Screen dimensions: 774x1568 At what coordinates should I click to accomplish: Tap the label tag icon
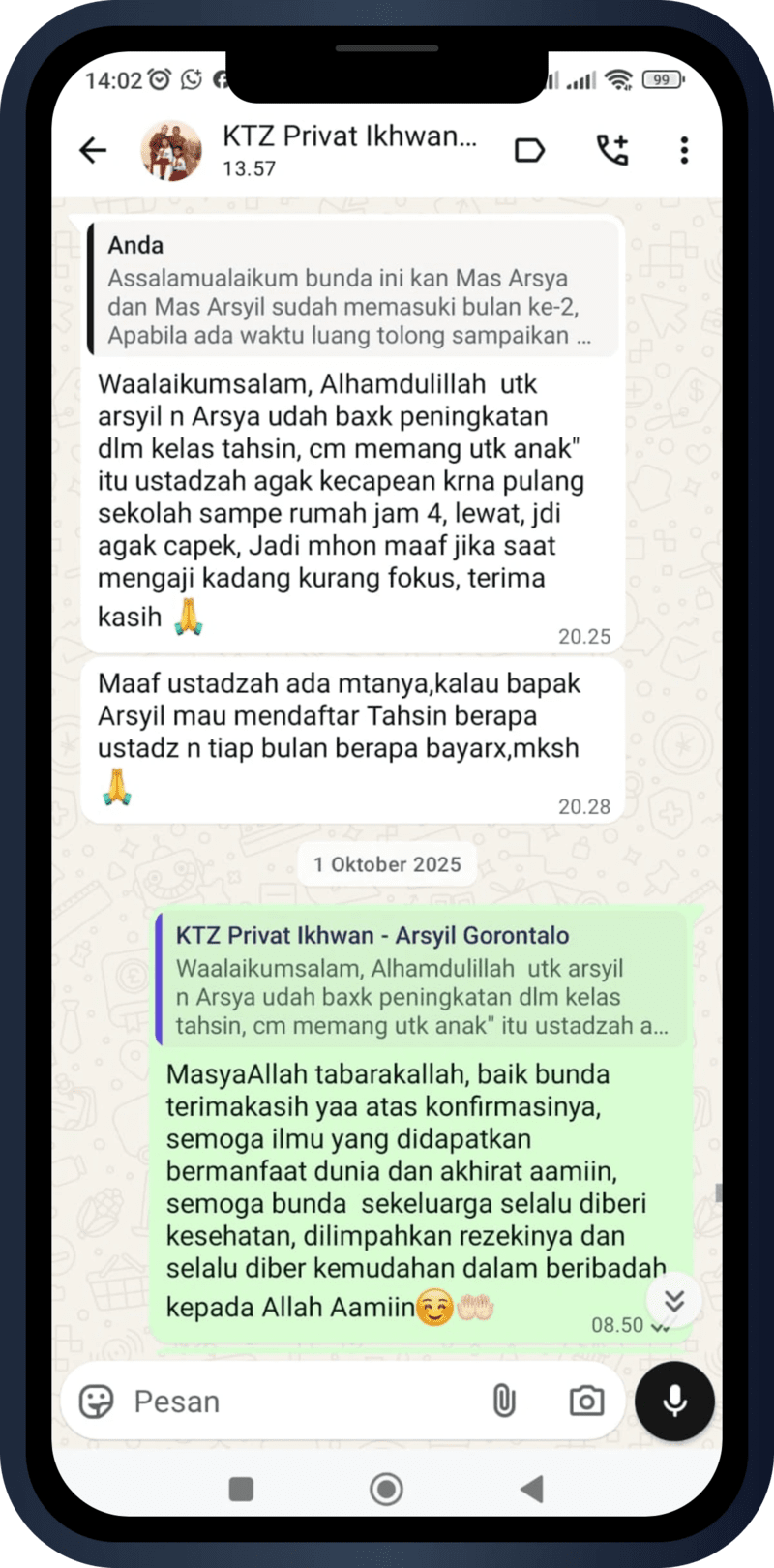529,150
